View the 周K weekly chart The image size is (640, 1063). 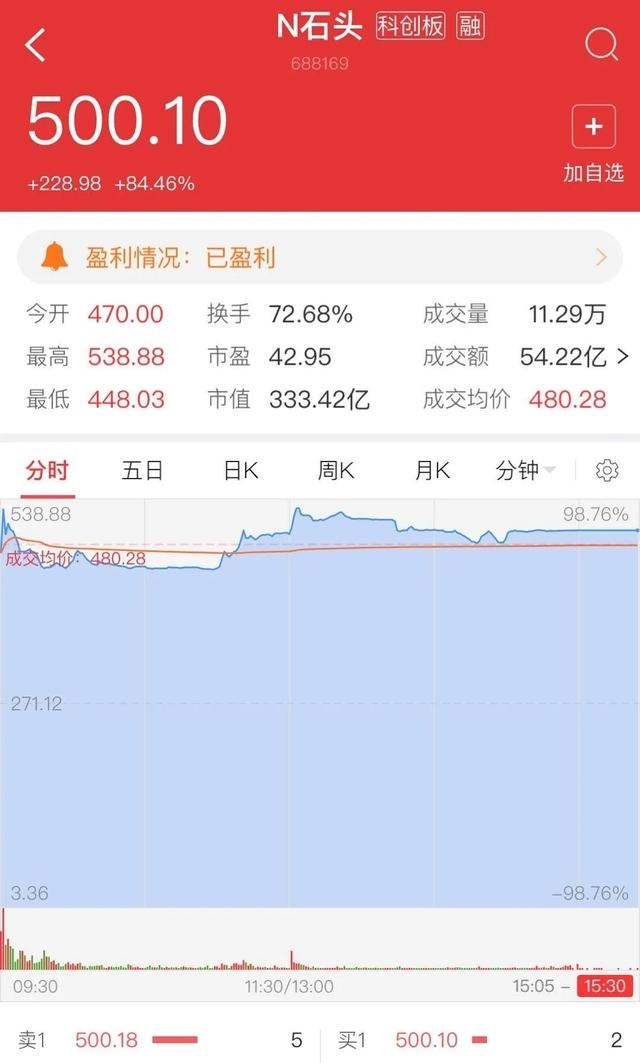pyautogui.click(x=336, y=470)
